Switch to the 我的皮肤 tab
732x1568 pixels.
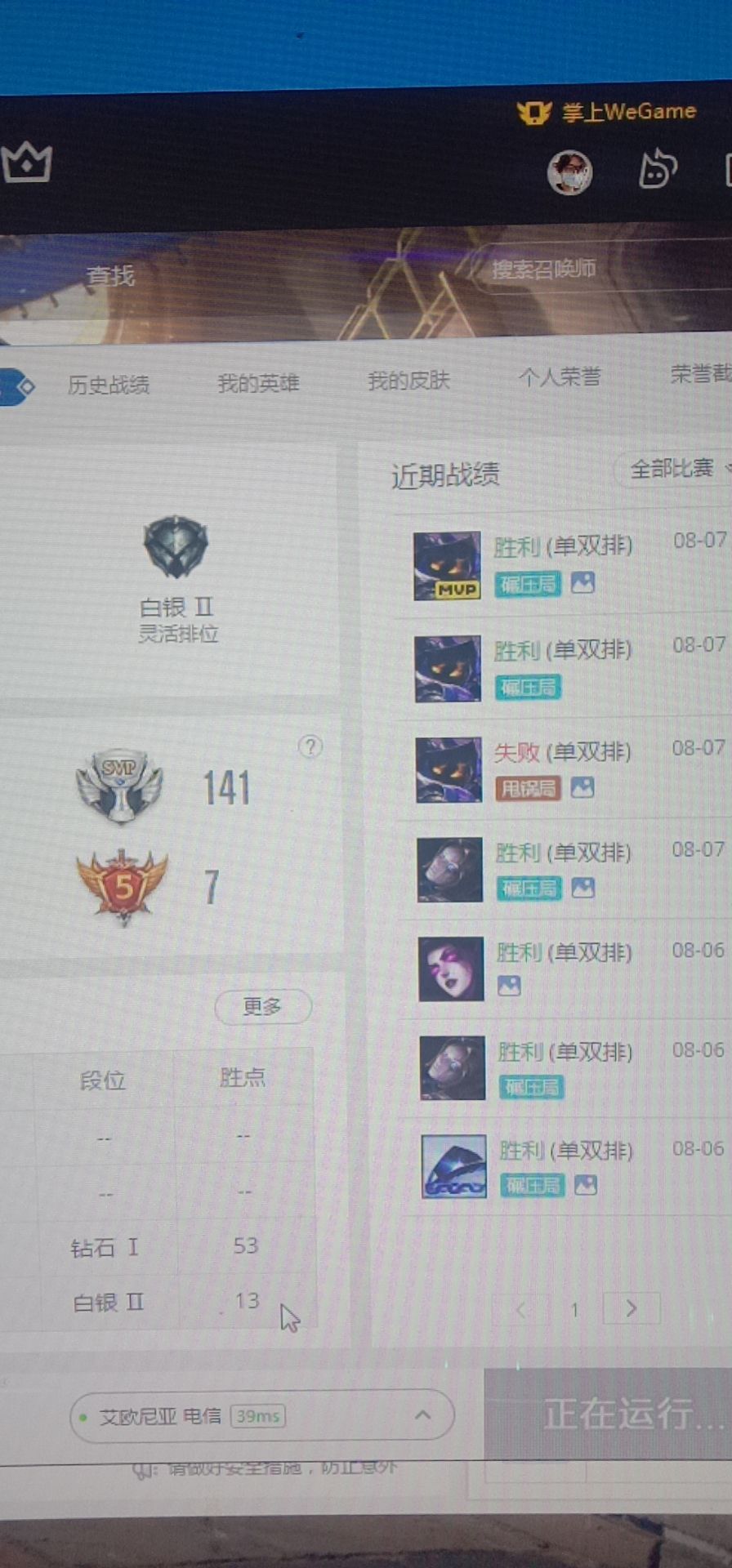point(408,380)
